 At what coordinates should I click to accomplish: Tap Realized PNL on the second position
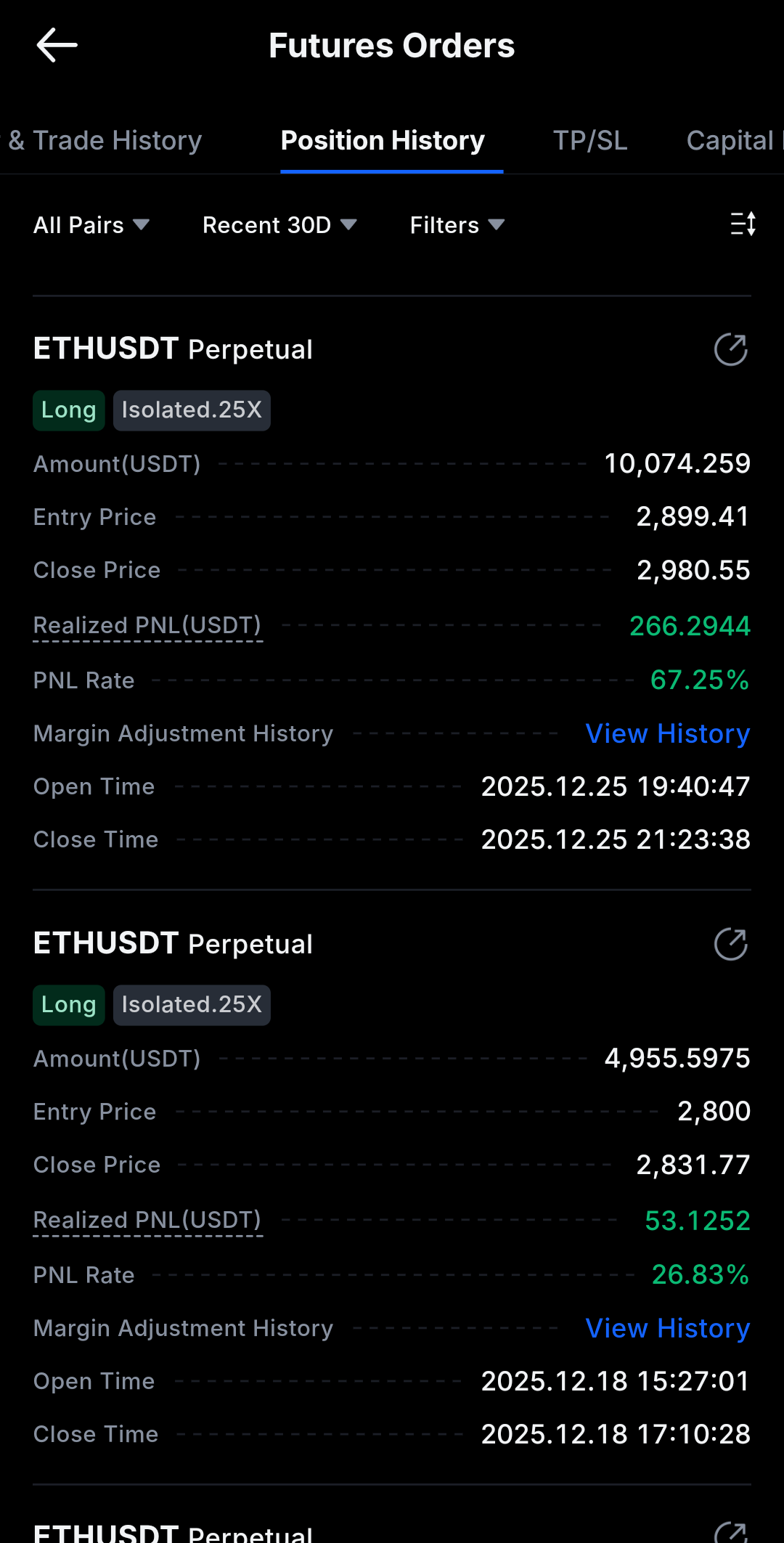147,1220
